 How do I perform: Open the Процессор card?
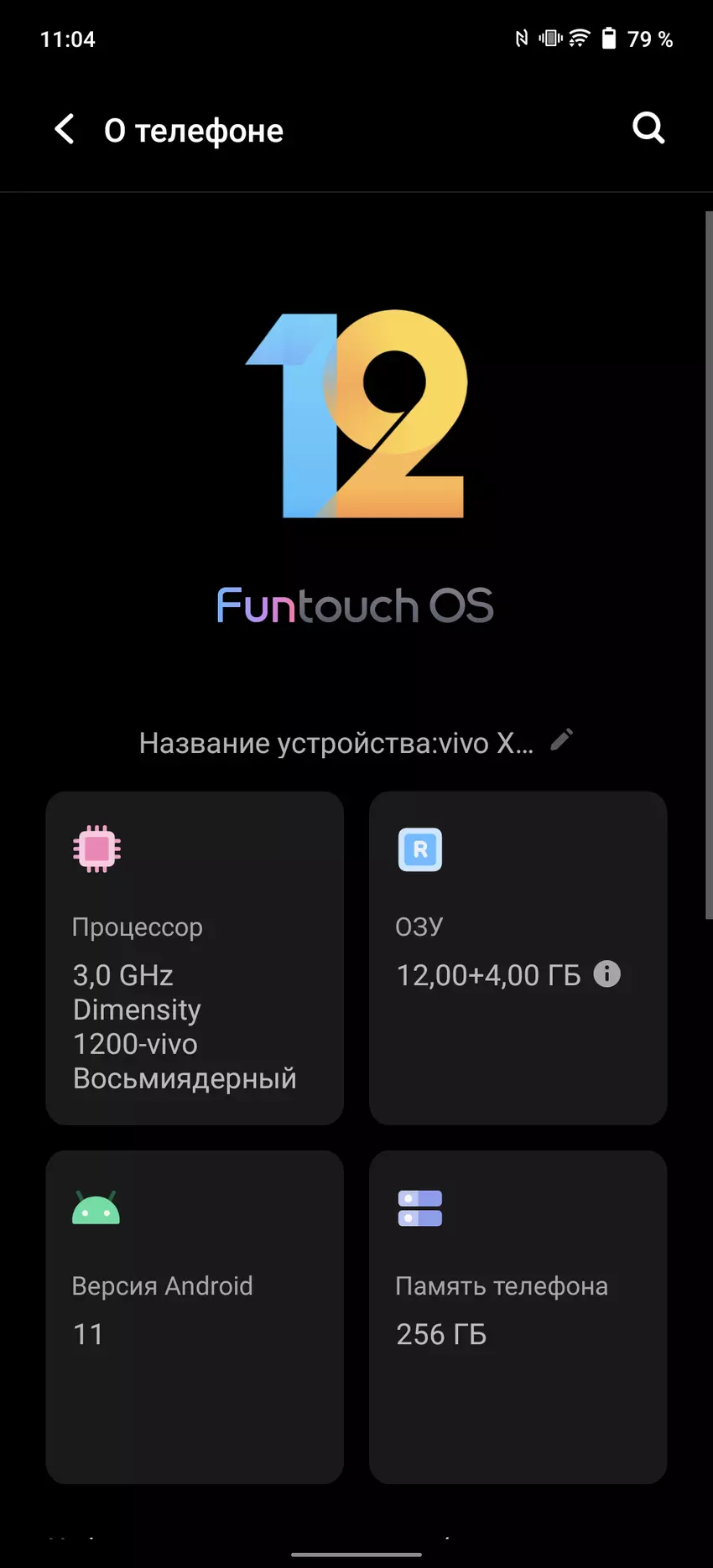click(195, 958)
